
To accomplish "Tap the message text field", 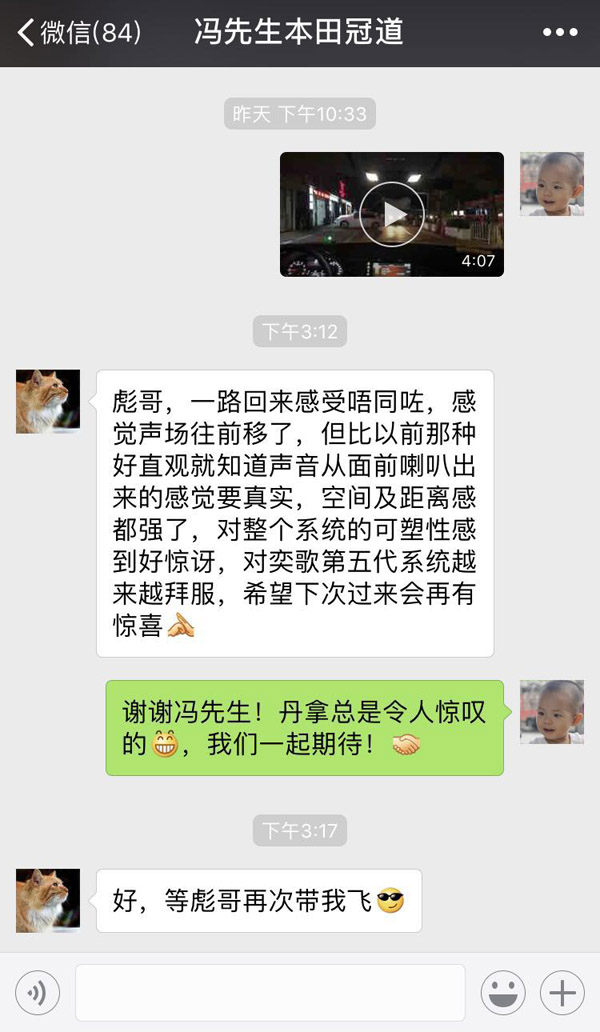I will [x=270, y=993].
